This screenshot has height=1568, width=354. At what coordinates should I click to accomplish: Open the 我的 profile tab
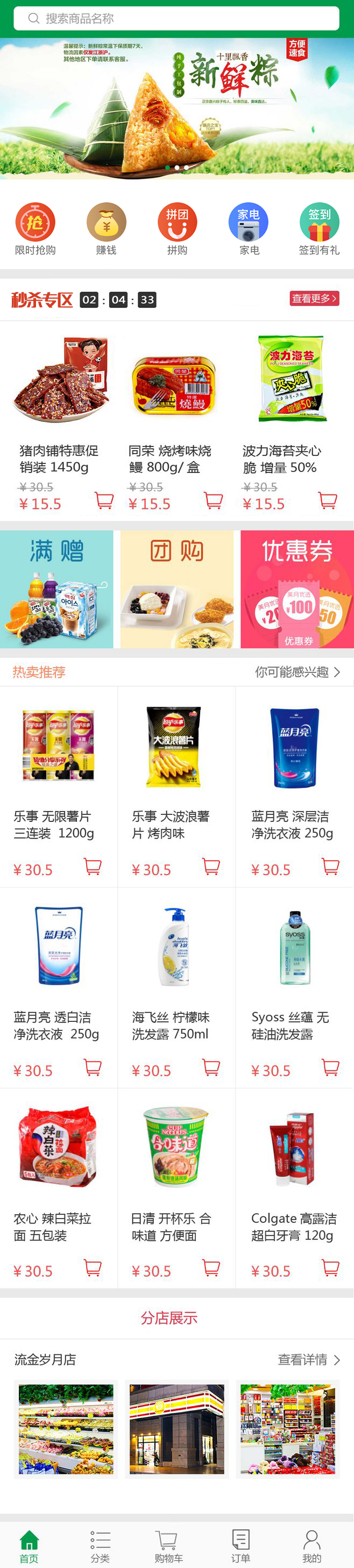click(311, 1545)
